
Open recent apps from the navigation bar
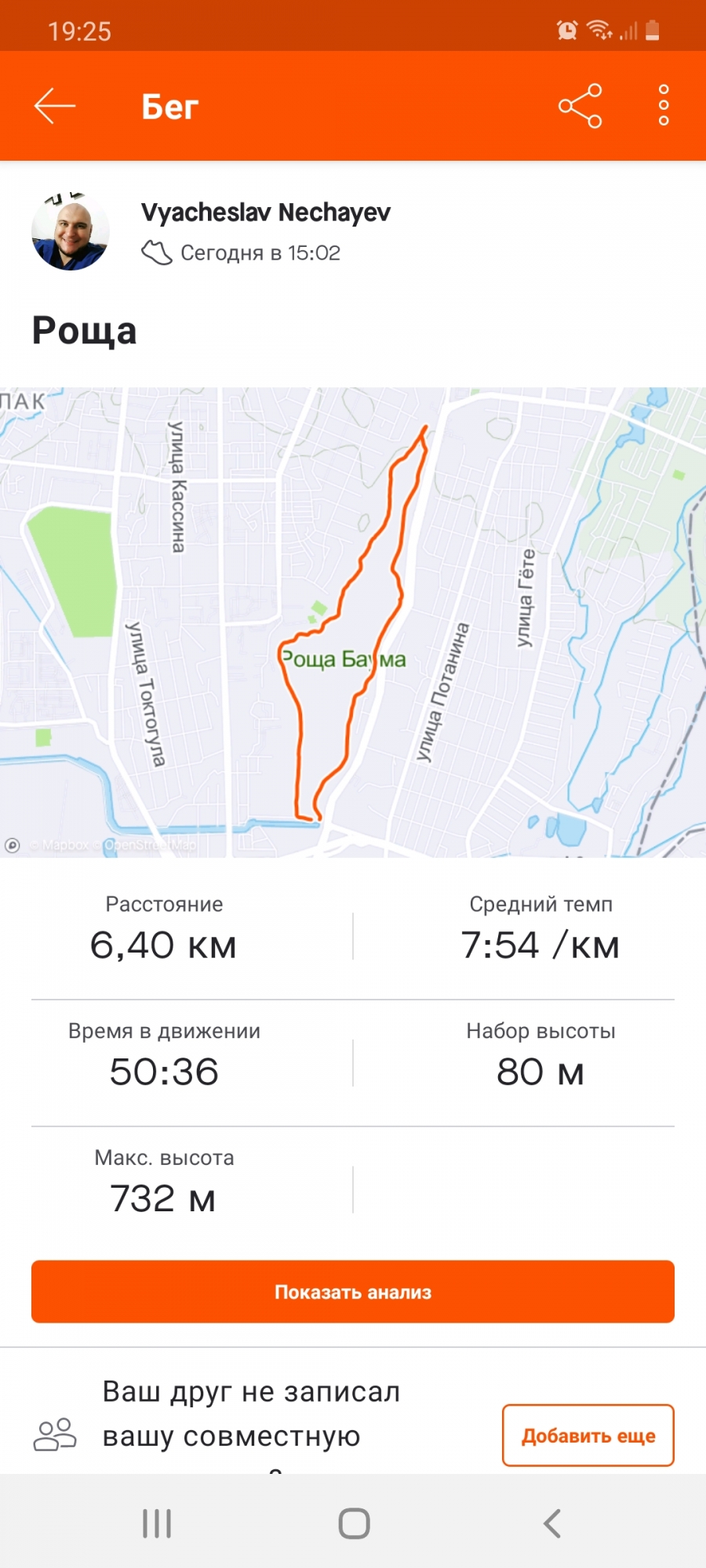[157, 1523]
